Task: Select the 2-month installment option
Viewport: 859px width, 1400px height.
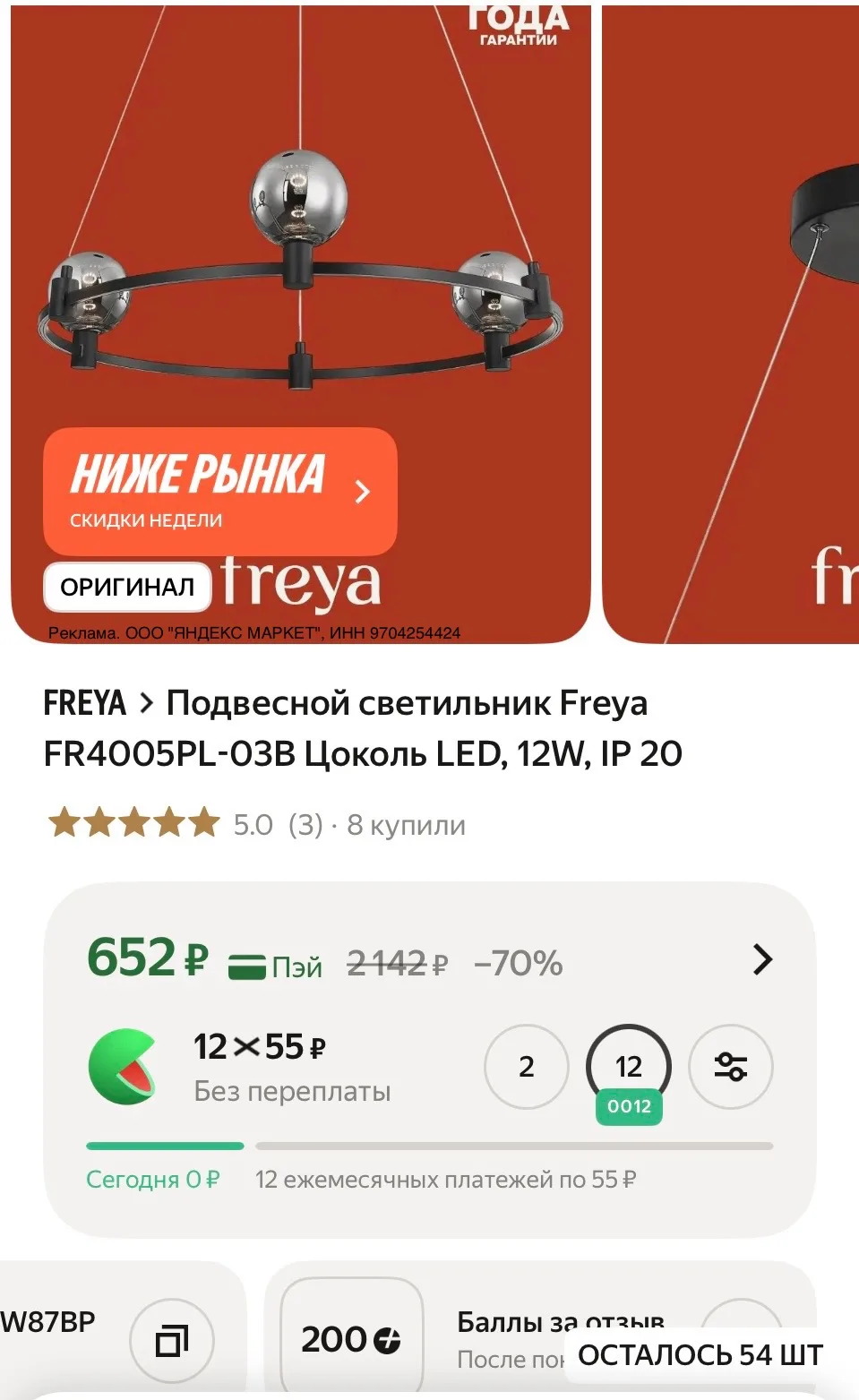Action: (527, 1066)
